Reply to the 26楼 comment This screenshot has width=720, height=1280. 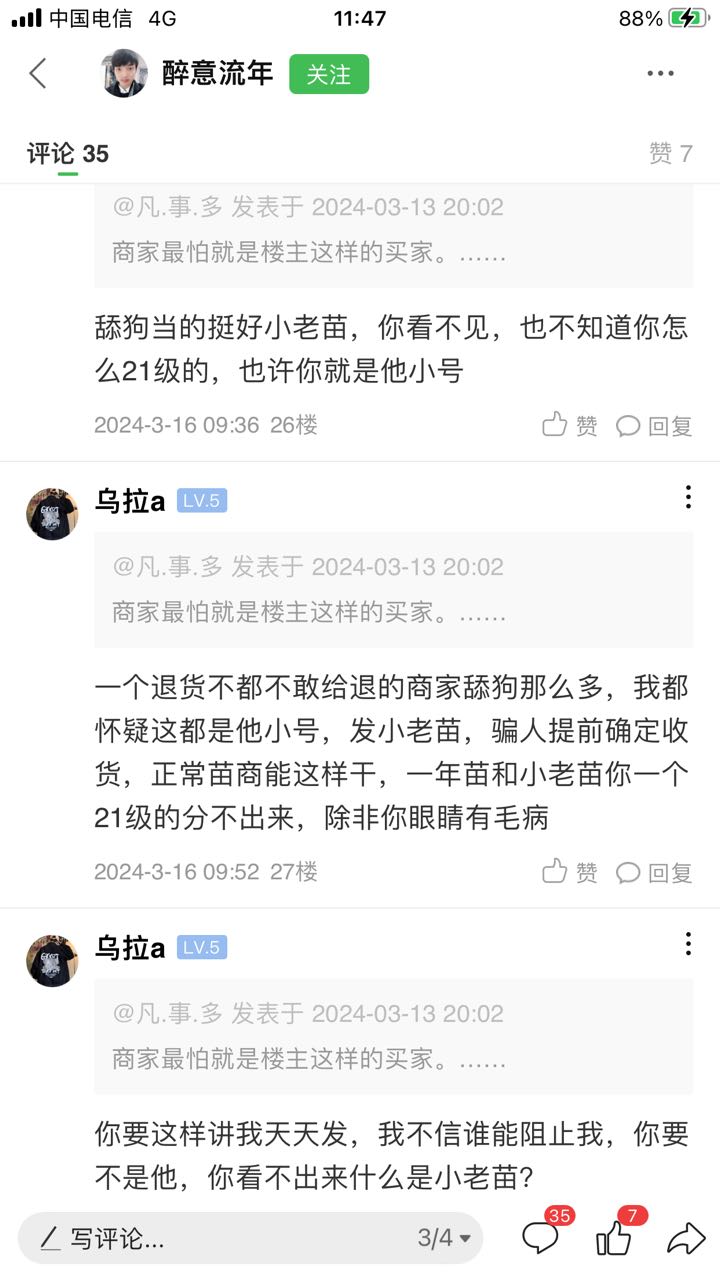tap(654, 426)
